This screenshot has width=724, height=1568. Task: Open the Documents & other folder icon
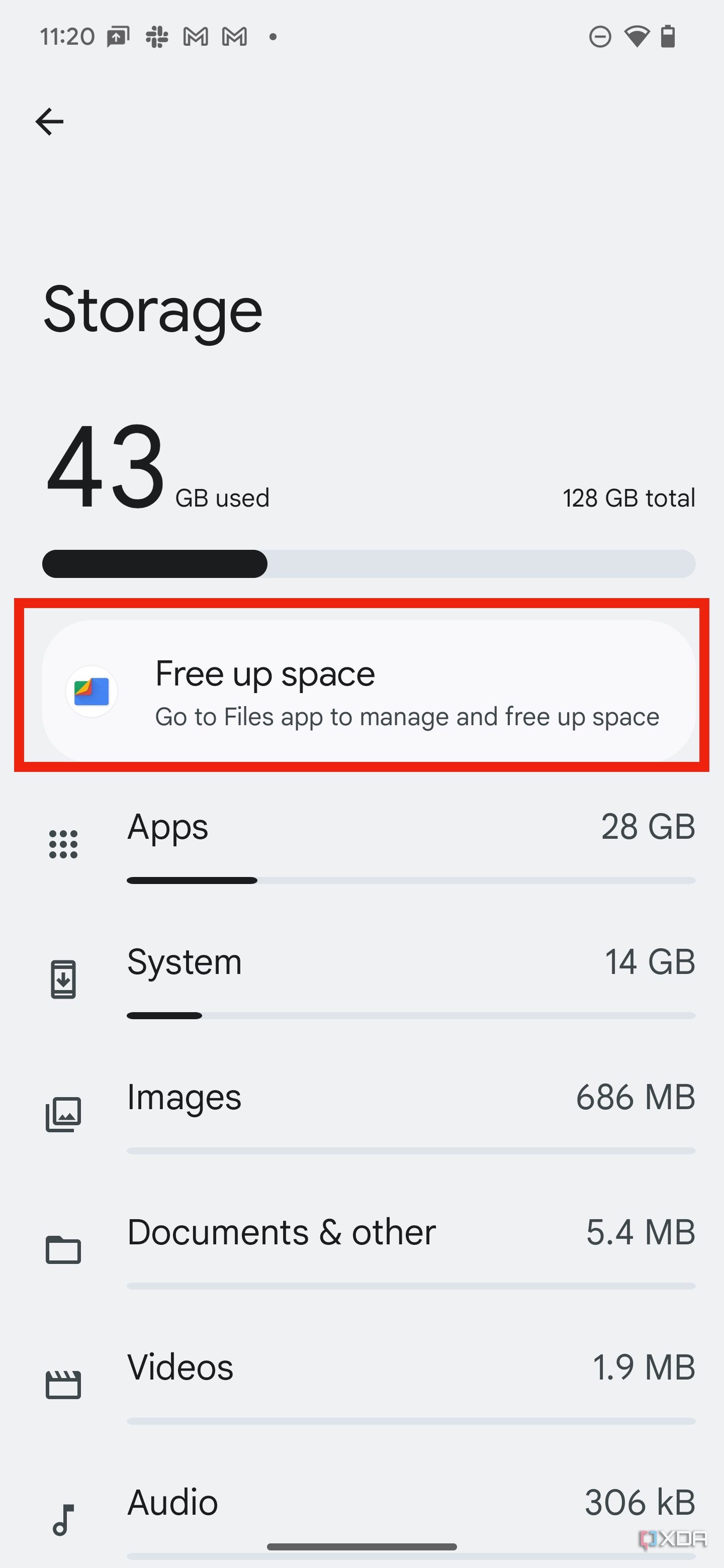(x=63, y=1249)
